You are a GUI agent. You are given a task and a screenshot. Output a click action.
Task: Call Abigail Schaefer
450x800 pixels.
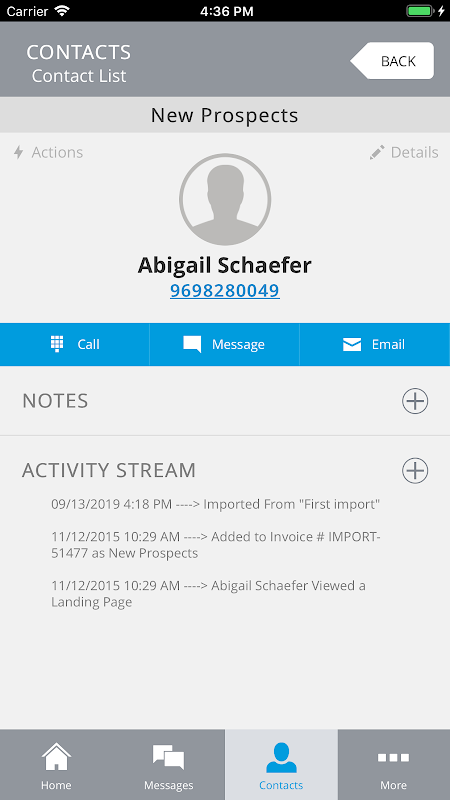[74, 344]
